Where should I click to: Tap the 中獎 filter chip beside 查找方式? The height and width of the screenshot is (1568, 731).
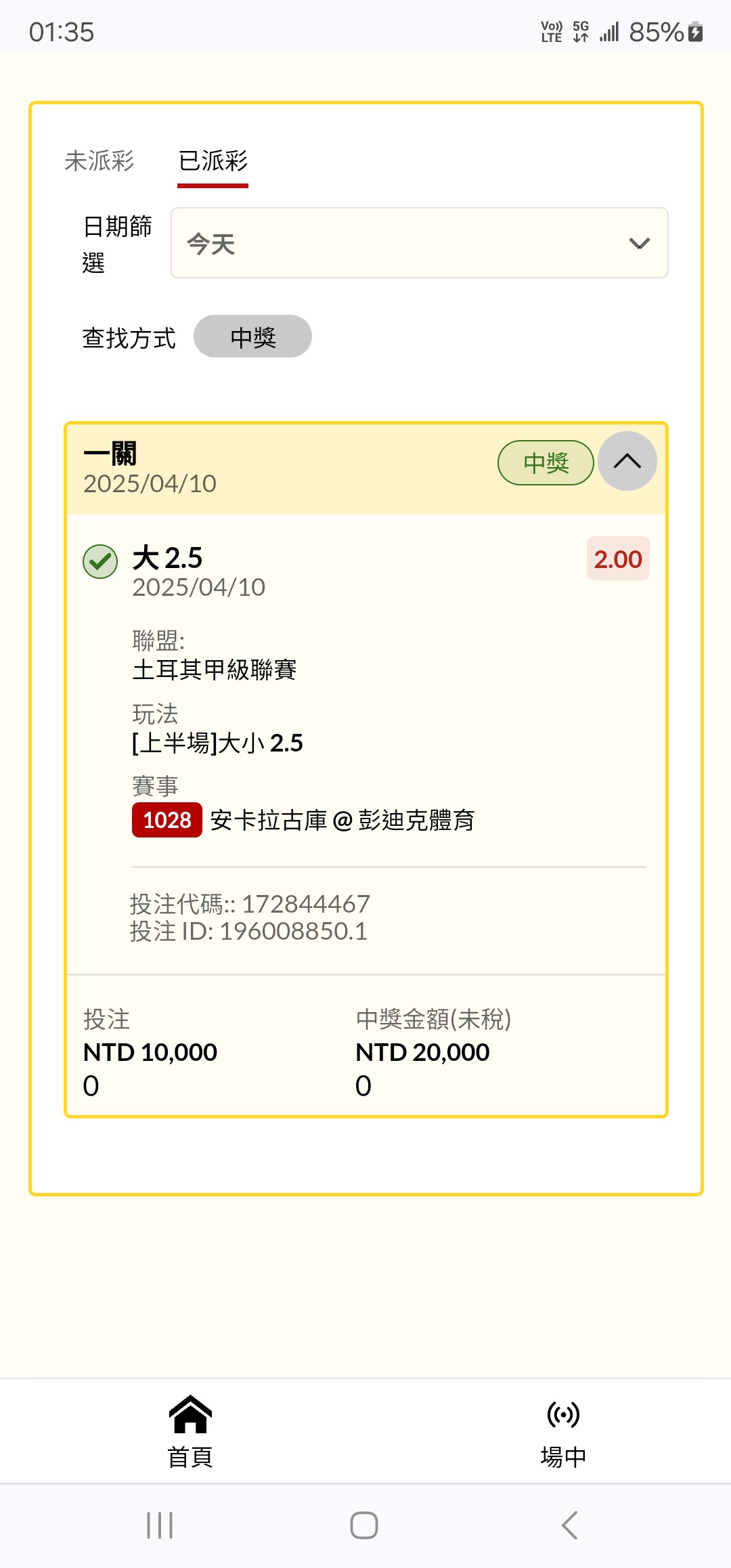[252, 336]
